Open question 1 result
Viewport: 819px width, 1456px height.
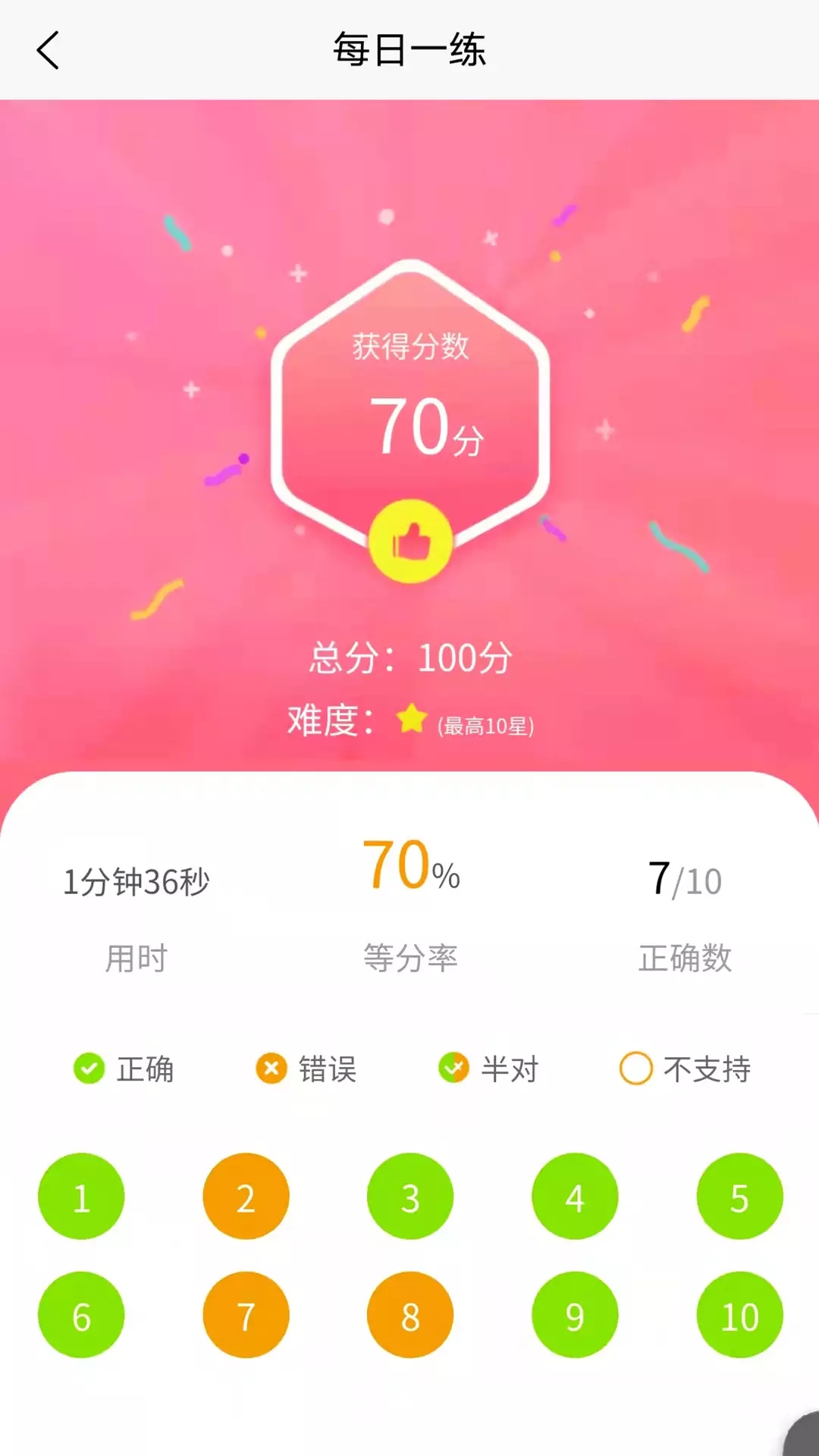coord(81,1197)
